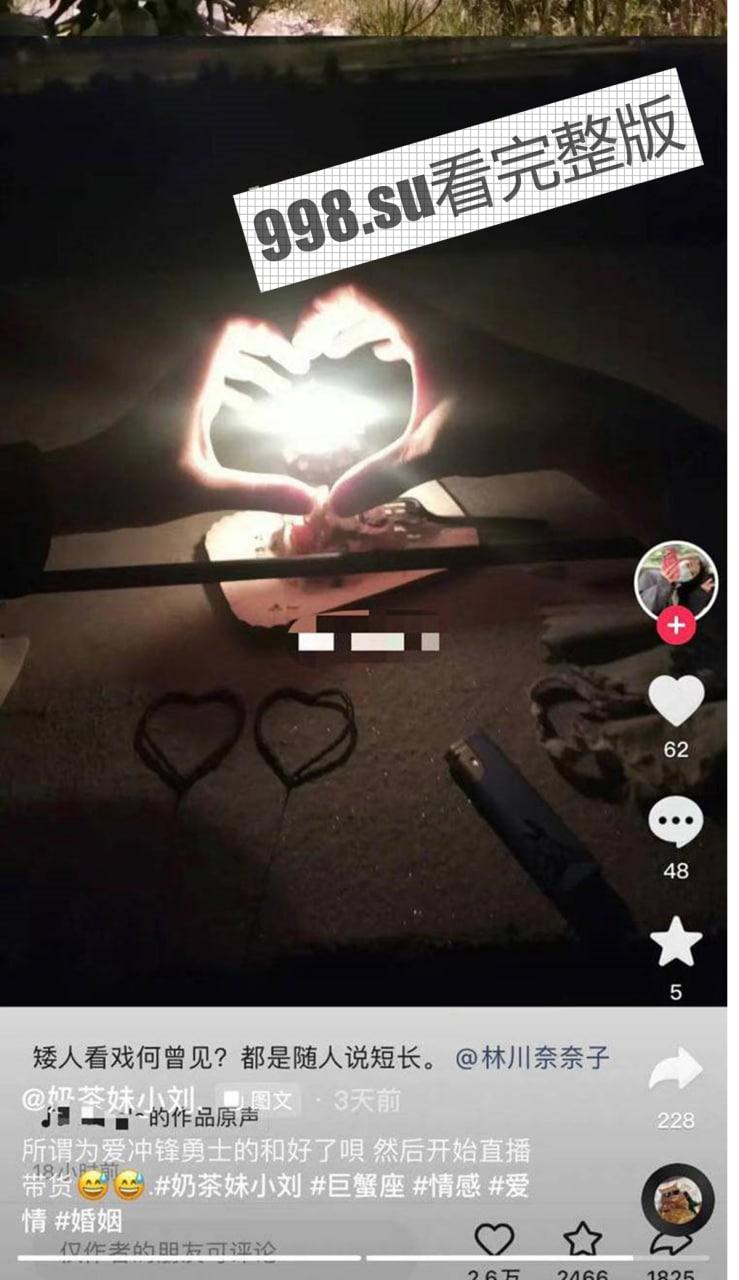Like the post with the bottom heart icon
The width and height of the screenshot is (739, 1280).
(493, 1239)
